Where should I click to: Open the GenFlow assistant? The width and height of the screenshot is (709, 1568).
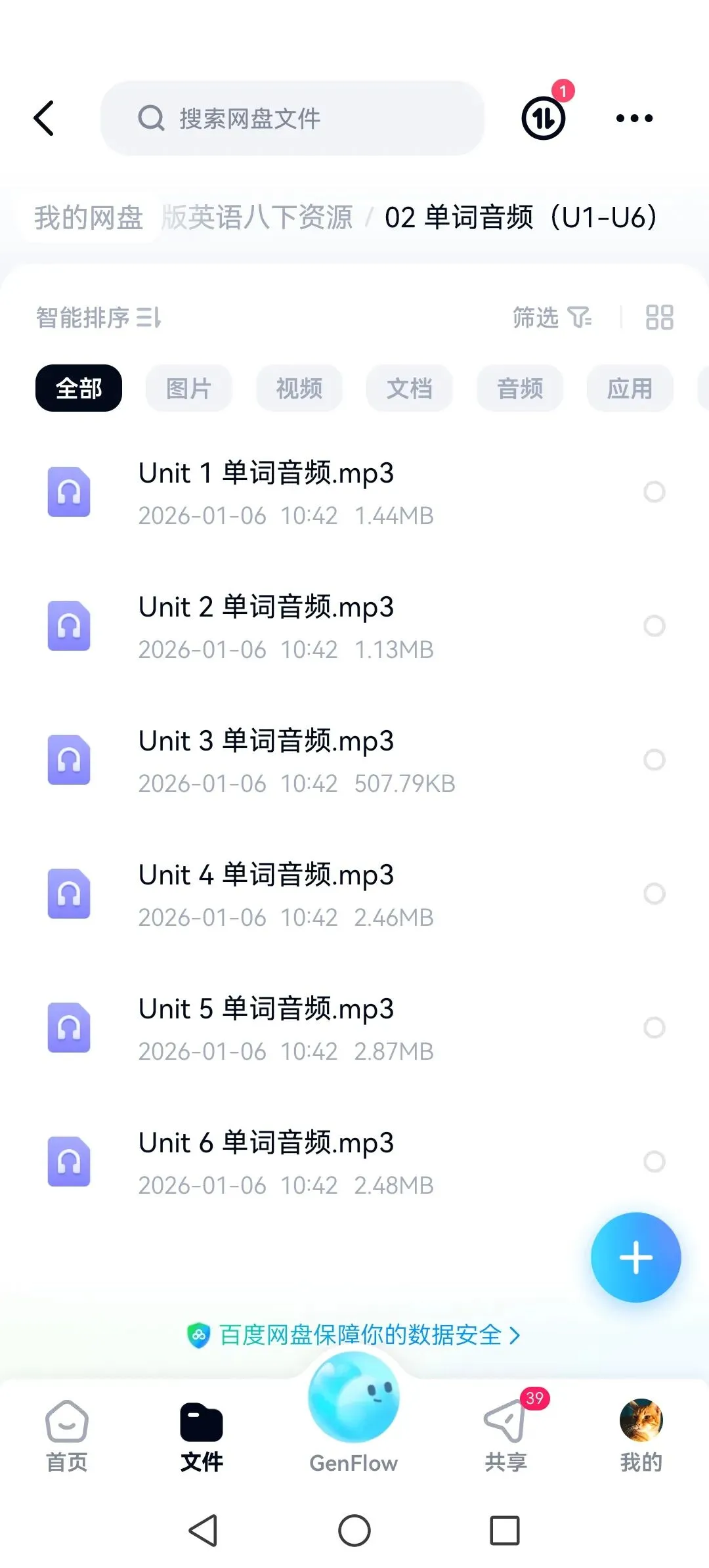pyautogui.click(x=354, y=1412)
